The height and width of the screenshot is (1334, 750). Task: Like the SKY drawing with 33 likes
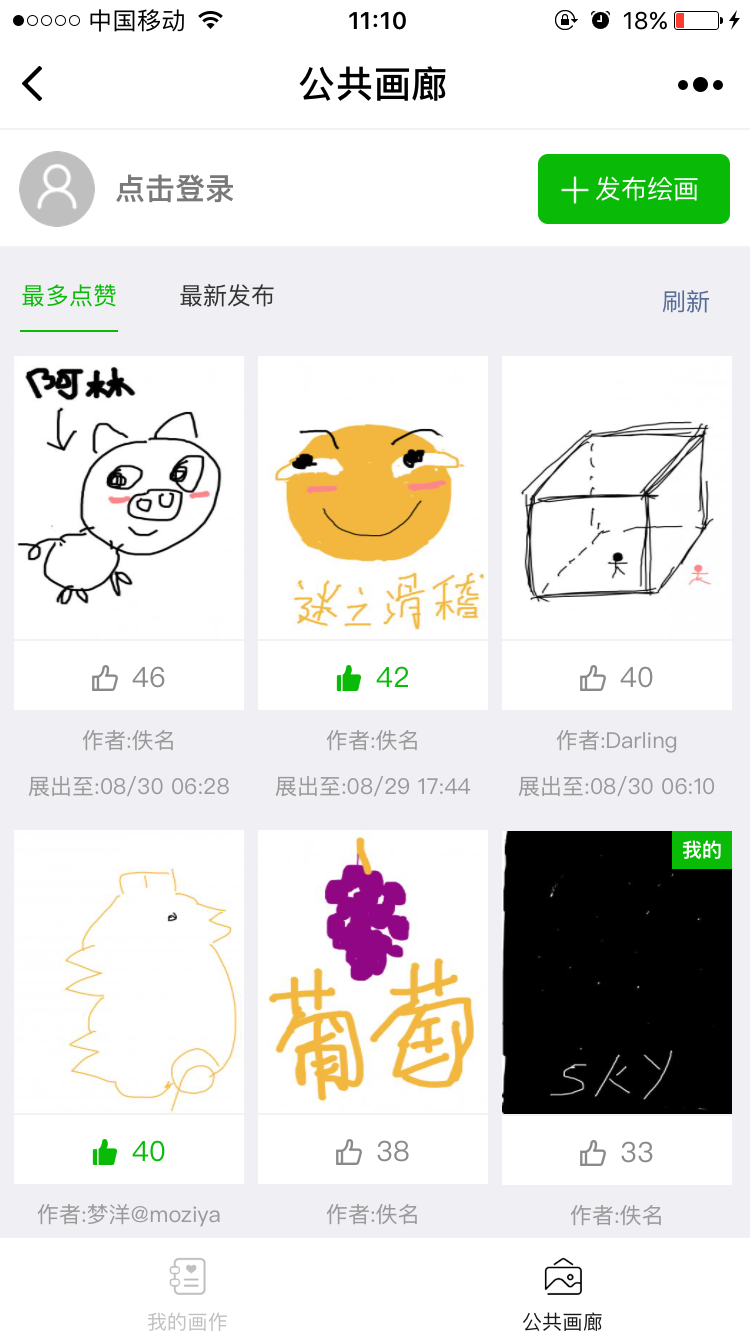point(617,1151)
